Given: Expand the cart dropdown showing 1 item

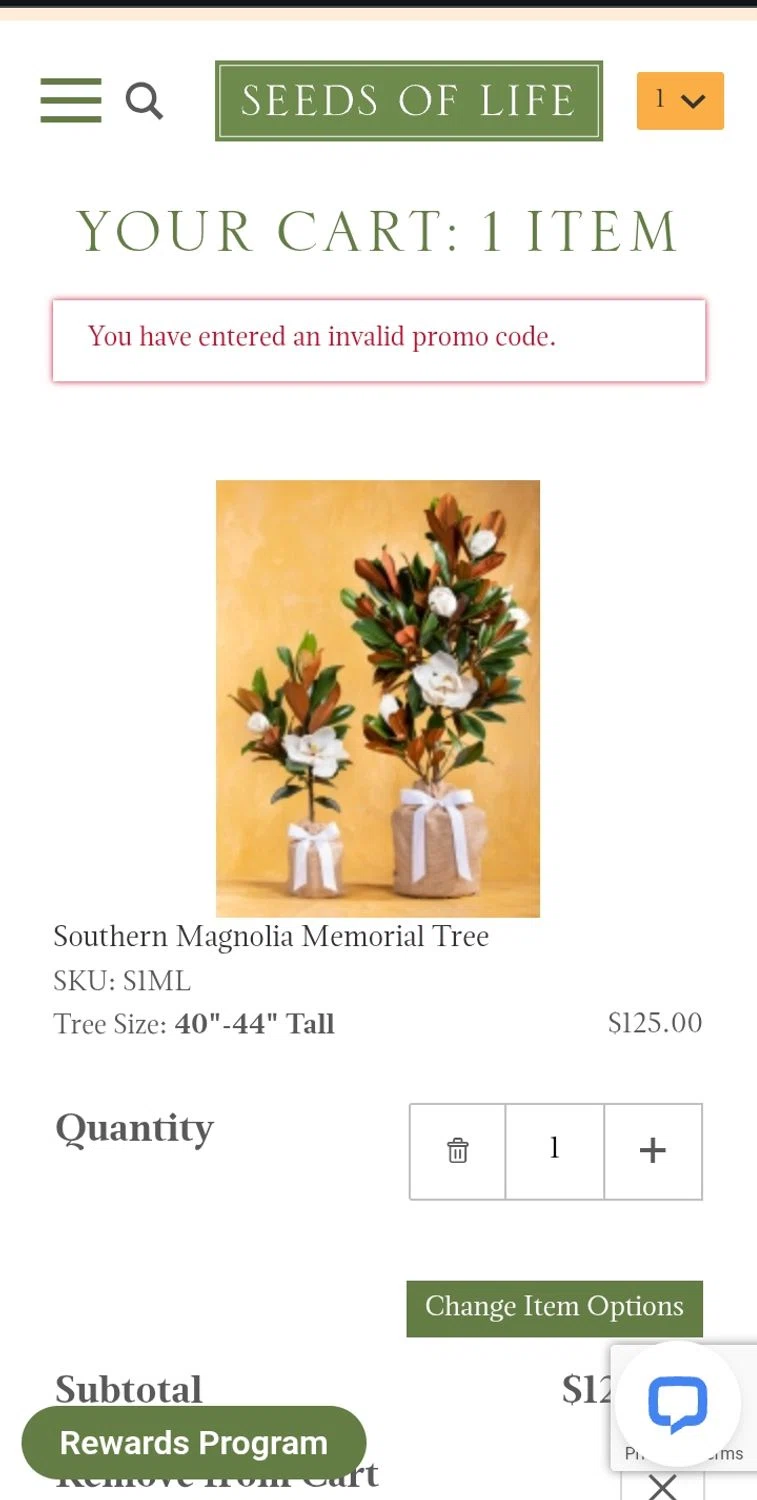Looking at the screenshot, I should [x=680, y=101].
